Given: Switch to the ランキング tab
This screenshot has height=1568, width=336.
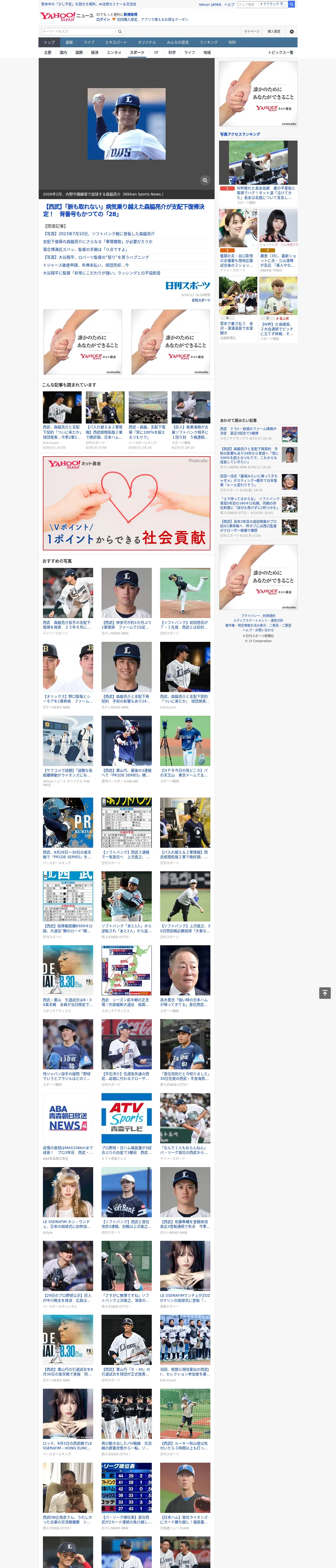Looking at the screenshot, I should coord(209,43).
